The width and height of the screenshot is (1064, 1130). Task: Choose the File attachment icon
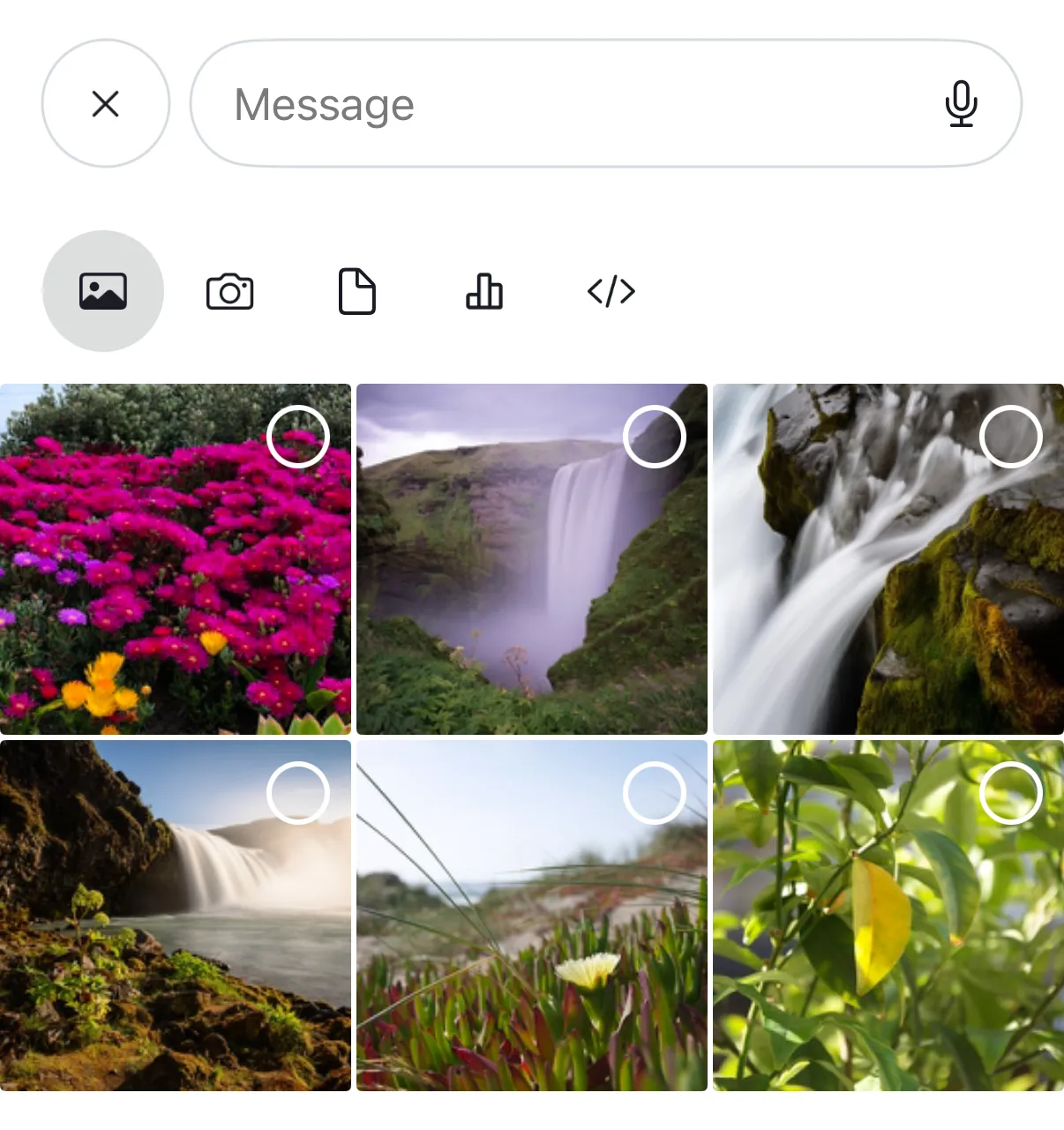click(x=356, y=291)
